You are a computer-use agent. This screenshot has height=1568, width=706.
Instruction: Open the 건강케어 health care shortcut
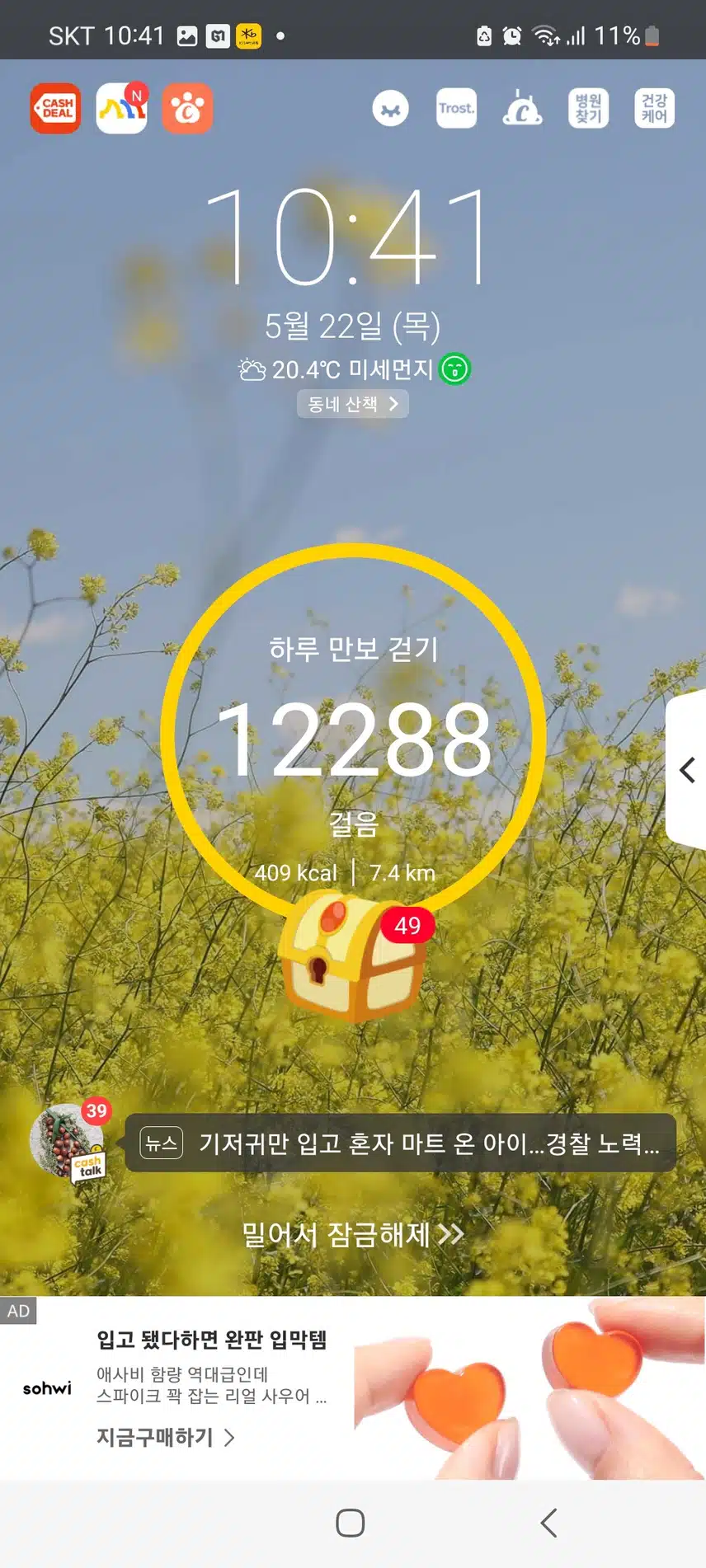654,108
